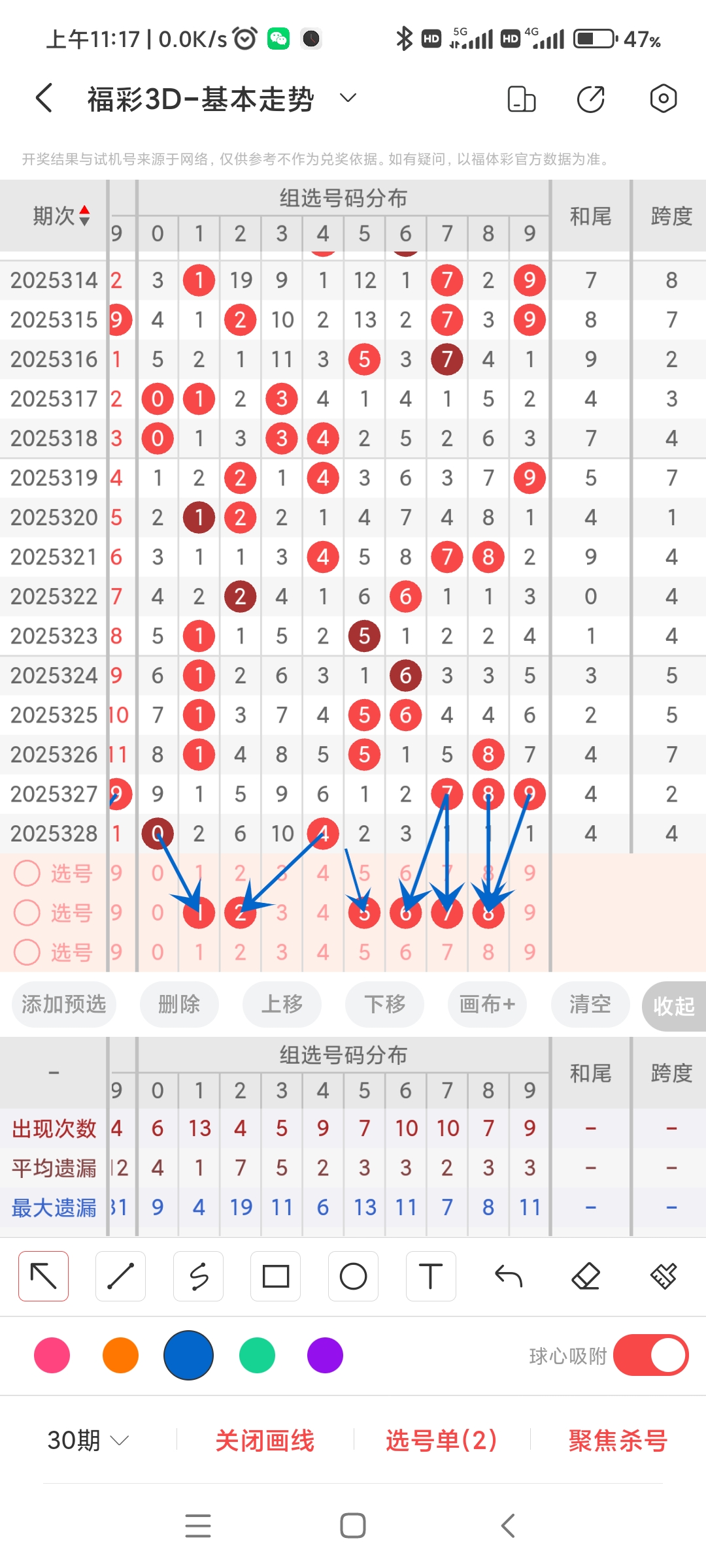The image size is (706, 1568).
Task: Select the arrow pointer drawing tool
Action: pyautogui.click(x=42, y=1275)
